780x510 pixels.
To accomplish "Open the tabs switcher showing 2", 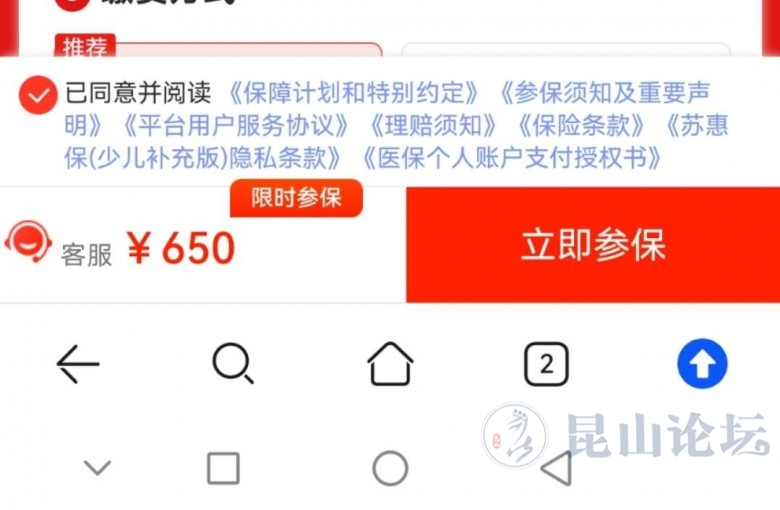I will pyautogui.click(x=546, y=364).
